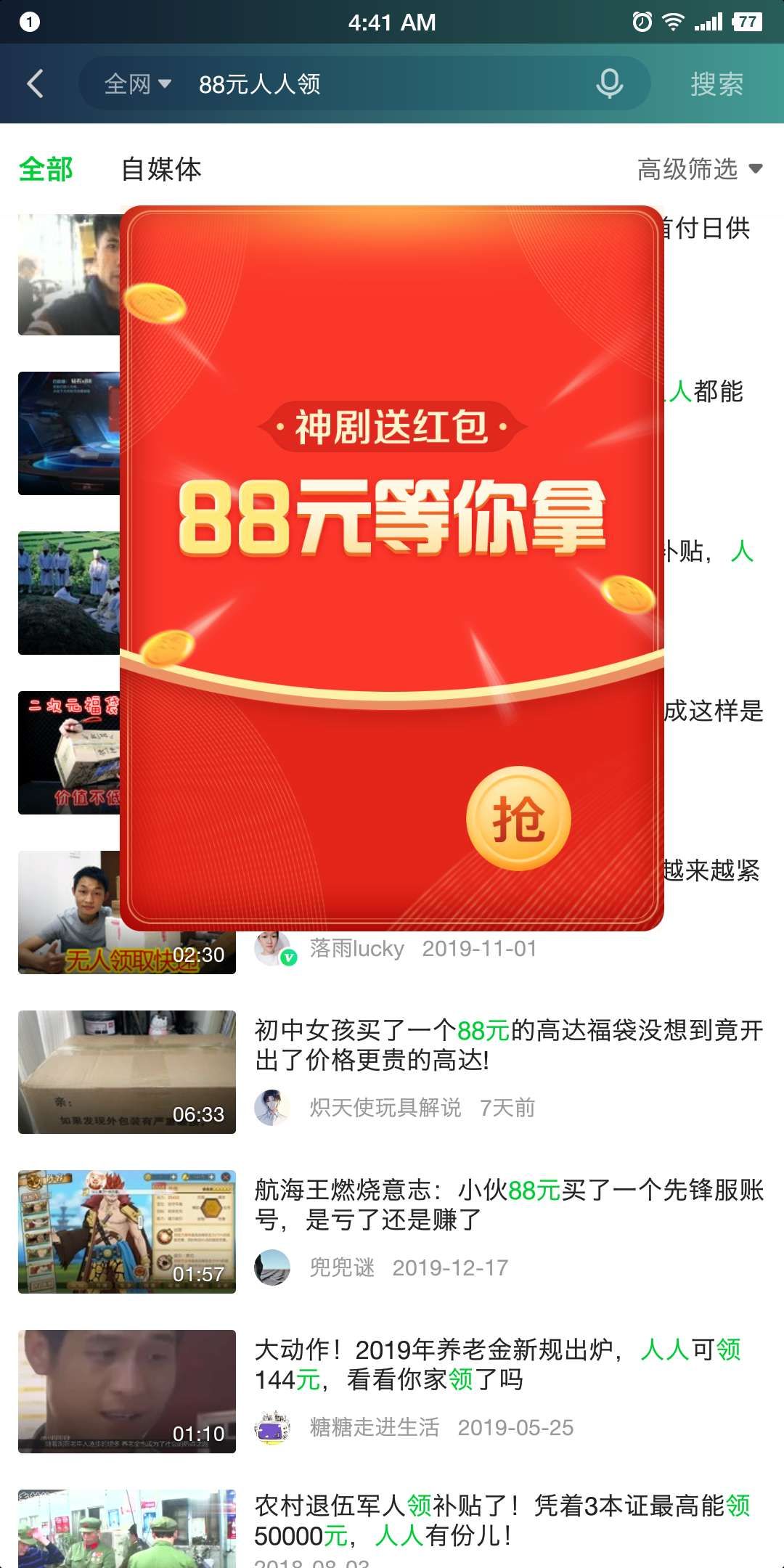Start voice search with the microphone
This screenshot has height=1568, width=784.
609,84
